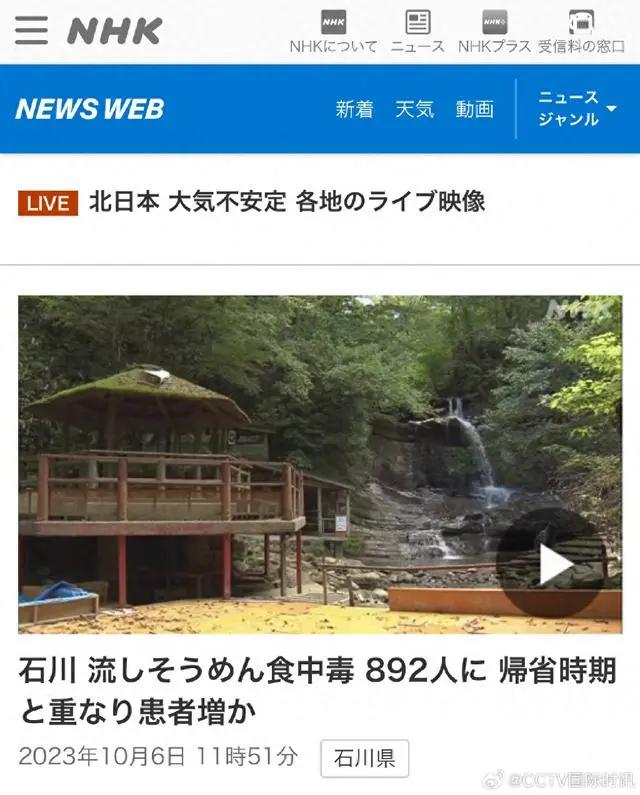Open NHKについて
The width and height of the screenshot is (640, 795).
tap(333, 31)
